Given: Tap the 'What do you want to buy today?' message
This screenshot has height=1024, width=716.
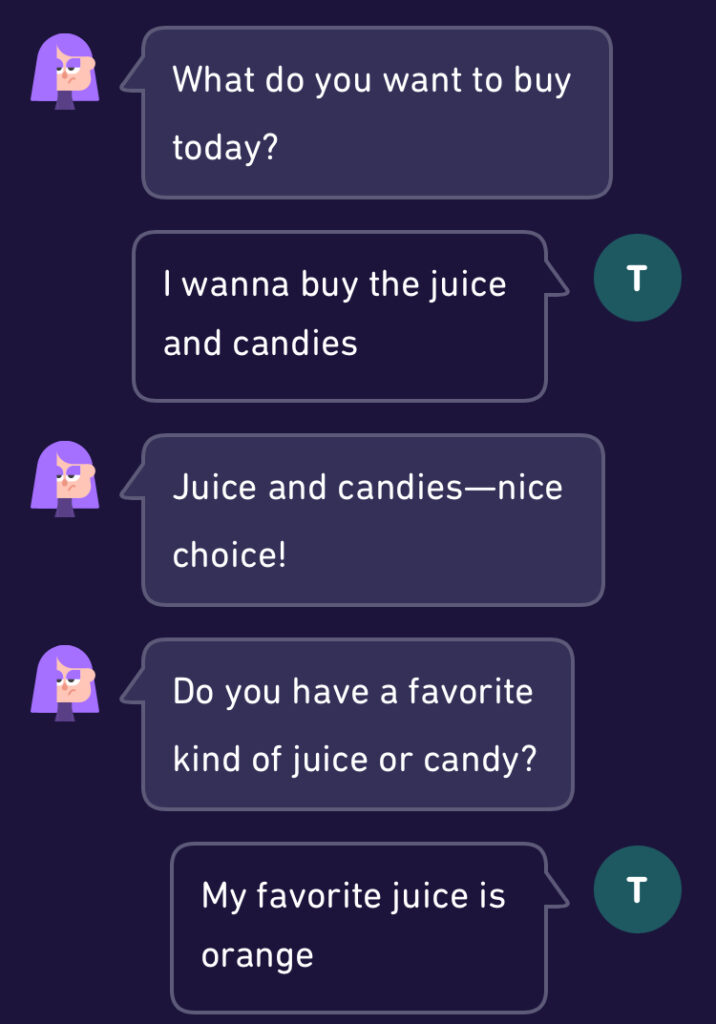Looking at the screenshot, I should [x=376, y=113].
